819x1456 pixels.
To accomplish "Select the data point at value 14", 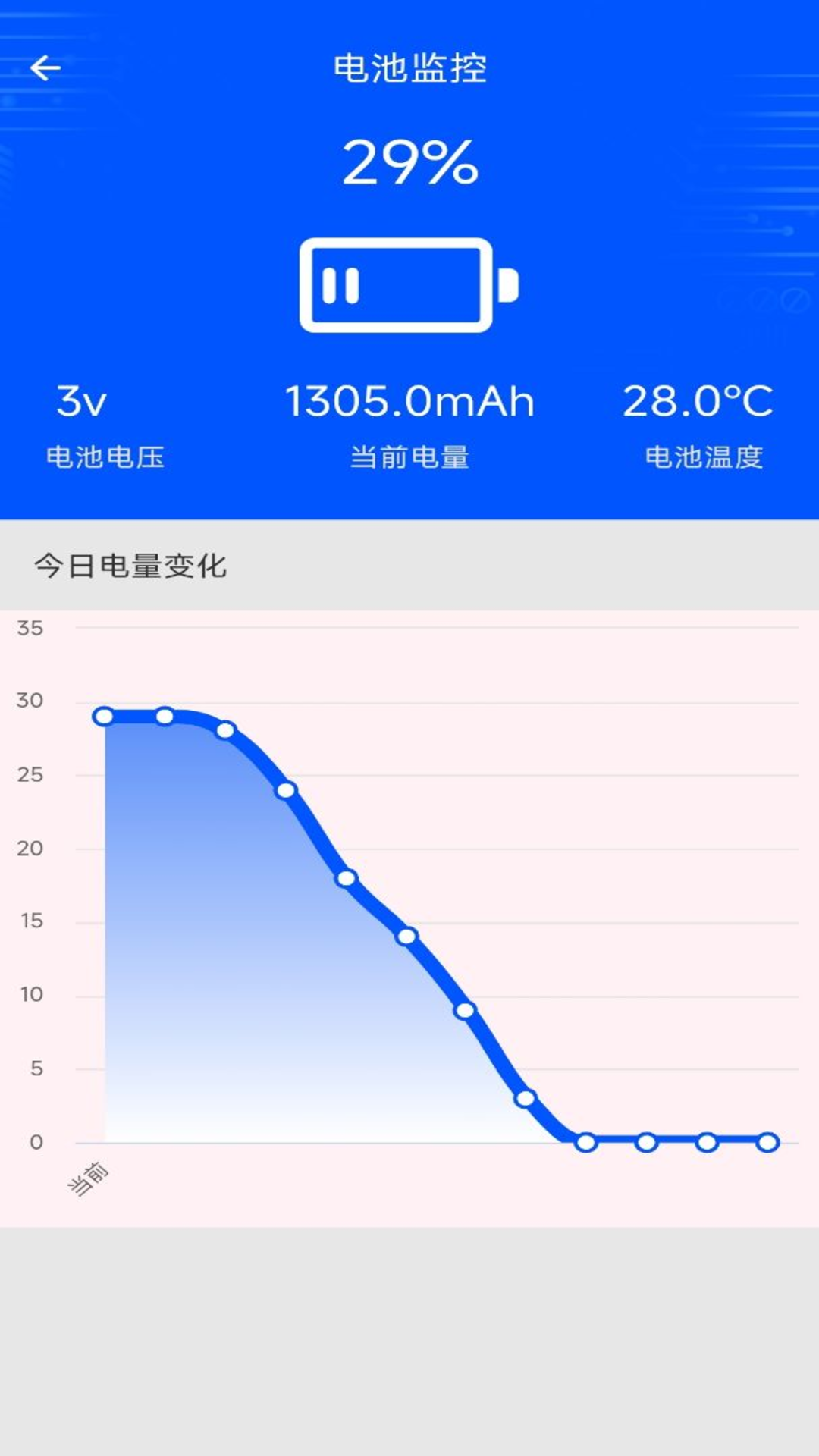I will pos(406,937).
